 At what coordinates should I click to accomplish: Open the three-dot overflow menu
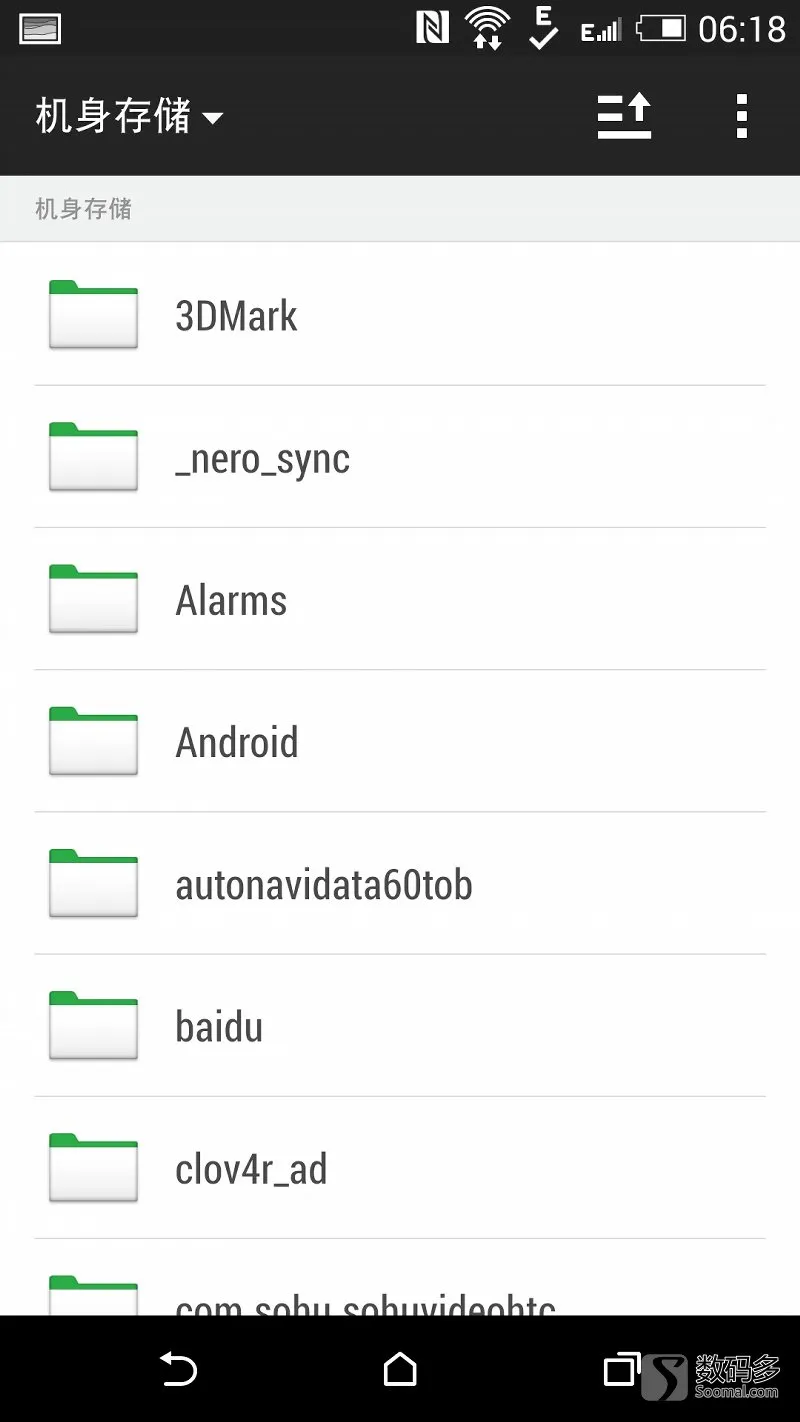click(741, 117)
